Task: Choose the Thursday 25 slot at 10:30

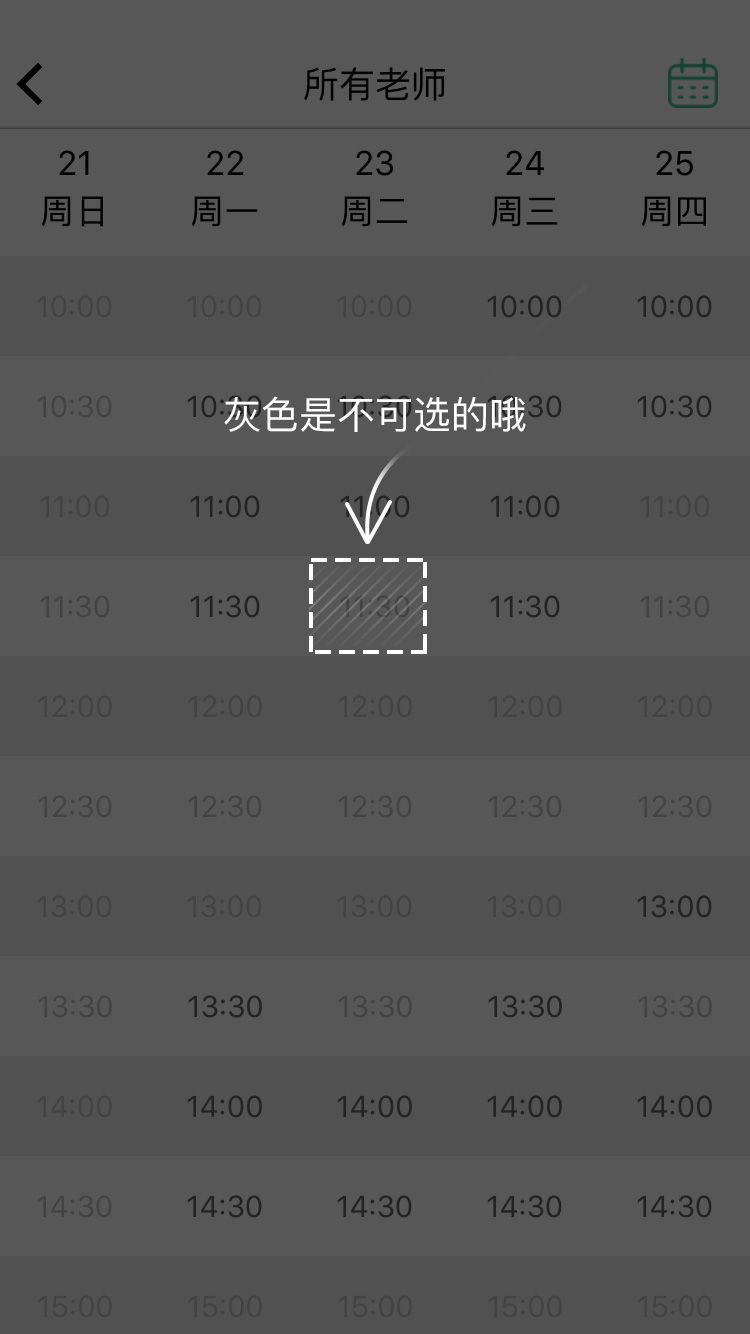Action: [675, 406]
